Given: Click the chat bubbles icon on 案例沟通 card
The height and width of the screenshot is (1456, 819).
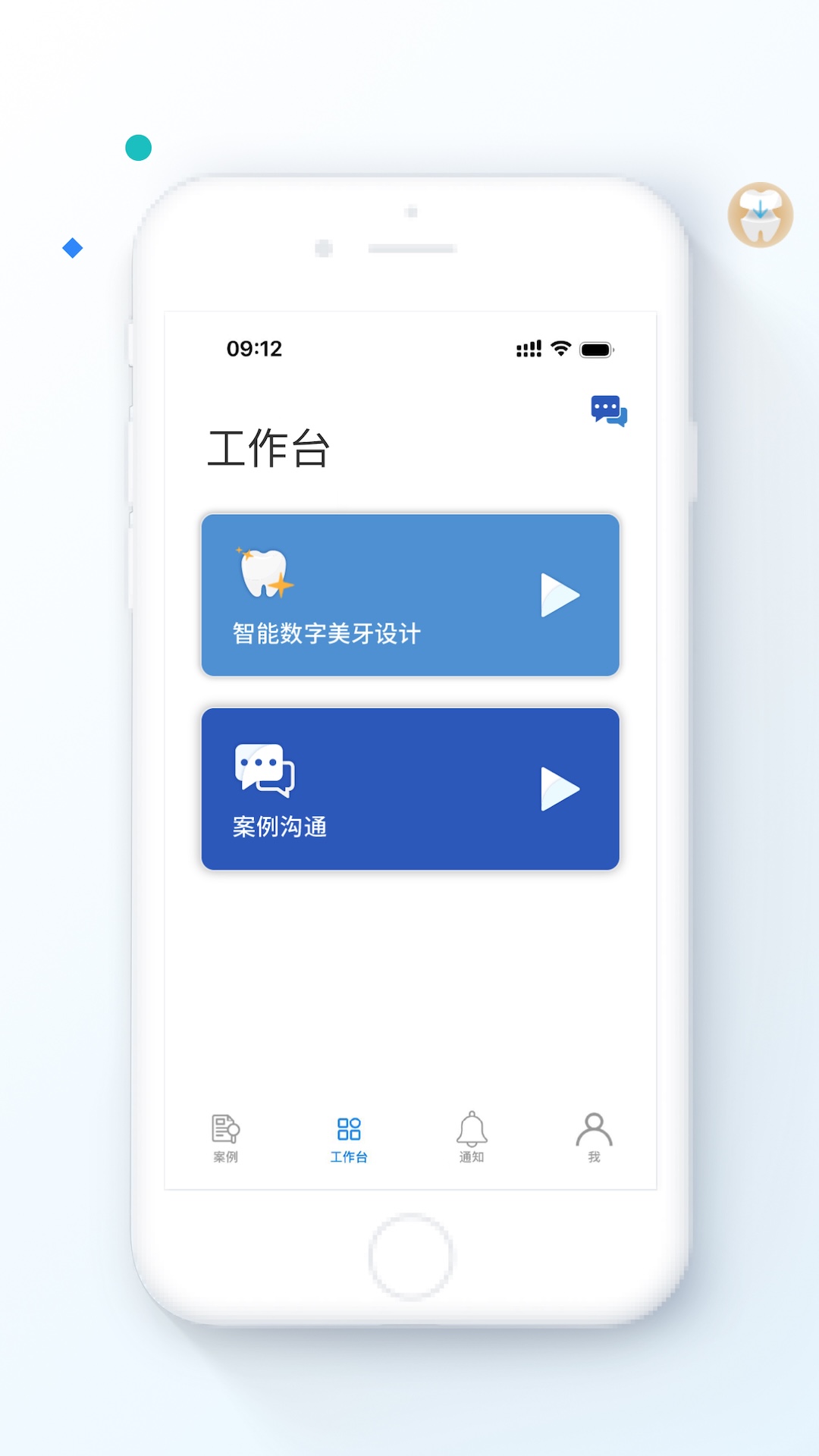Looking at the screenshot, I should point(264,770).
